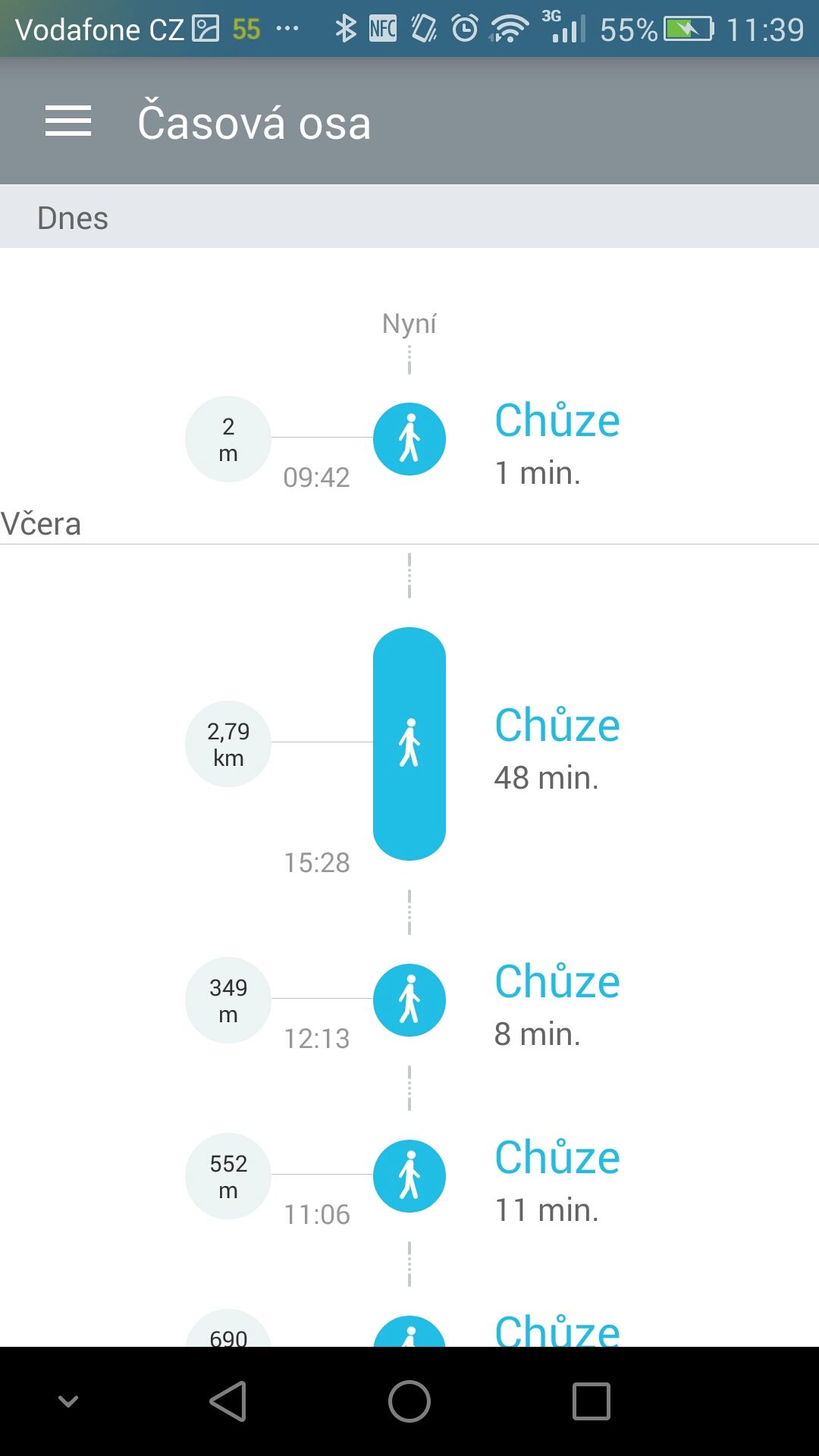Open the 11 min. walk at 11:06
819x1456 pixels.
pos(409,1176)
